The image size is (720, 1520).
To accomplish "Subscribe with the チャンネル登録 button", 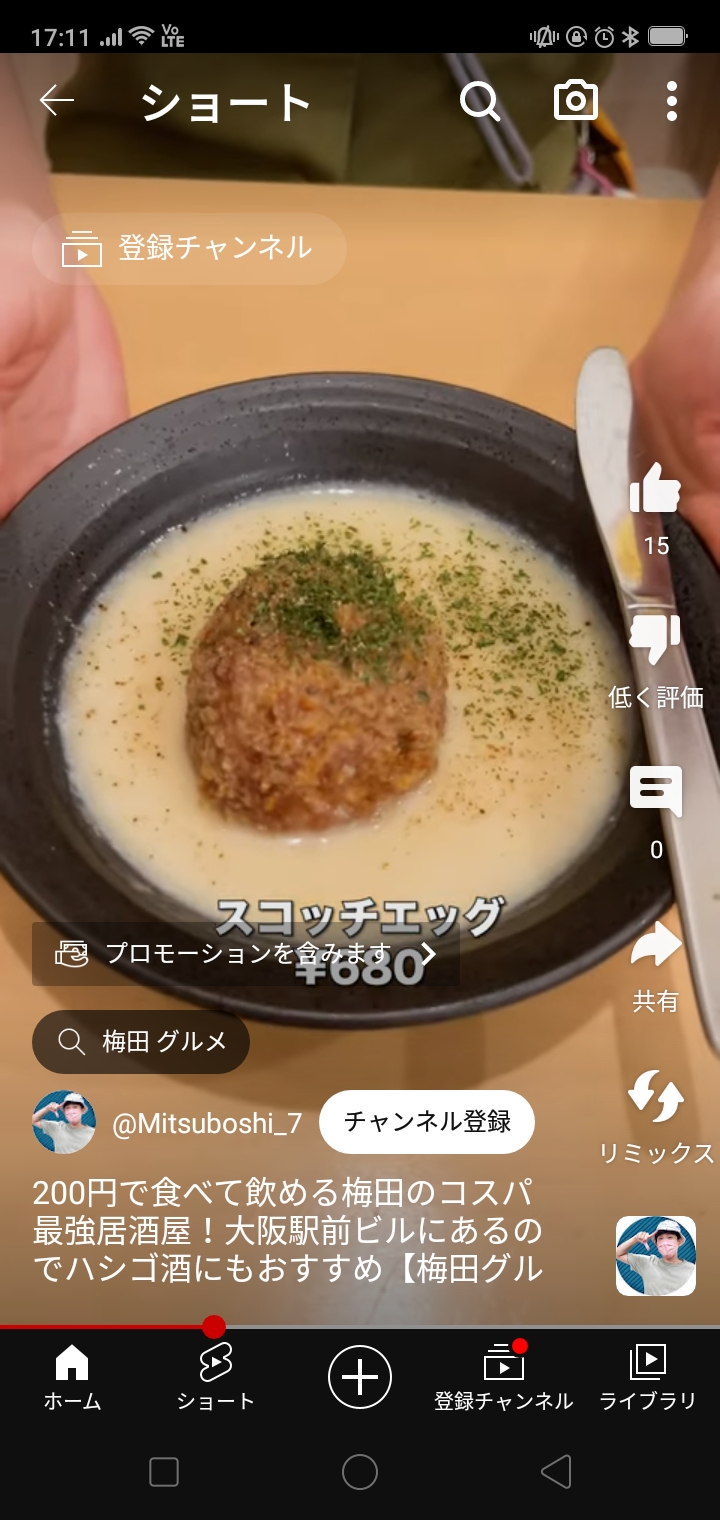I will [x=427, y=1122].
